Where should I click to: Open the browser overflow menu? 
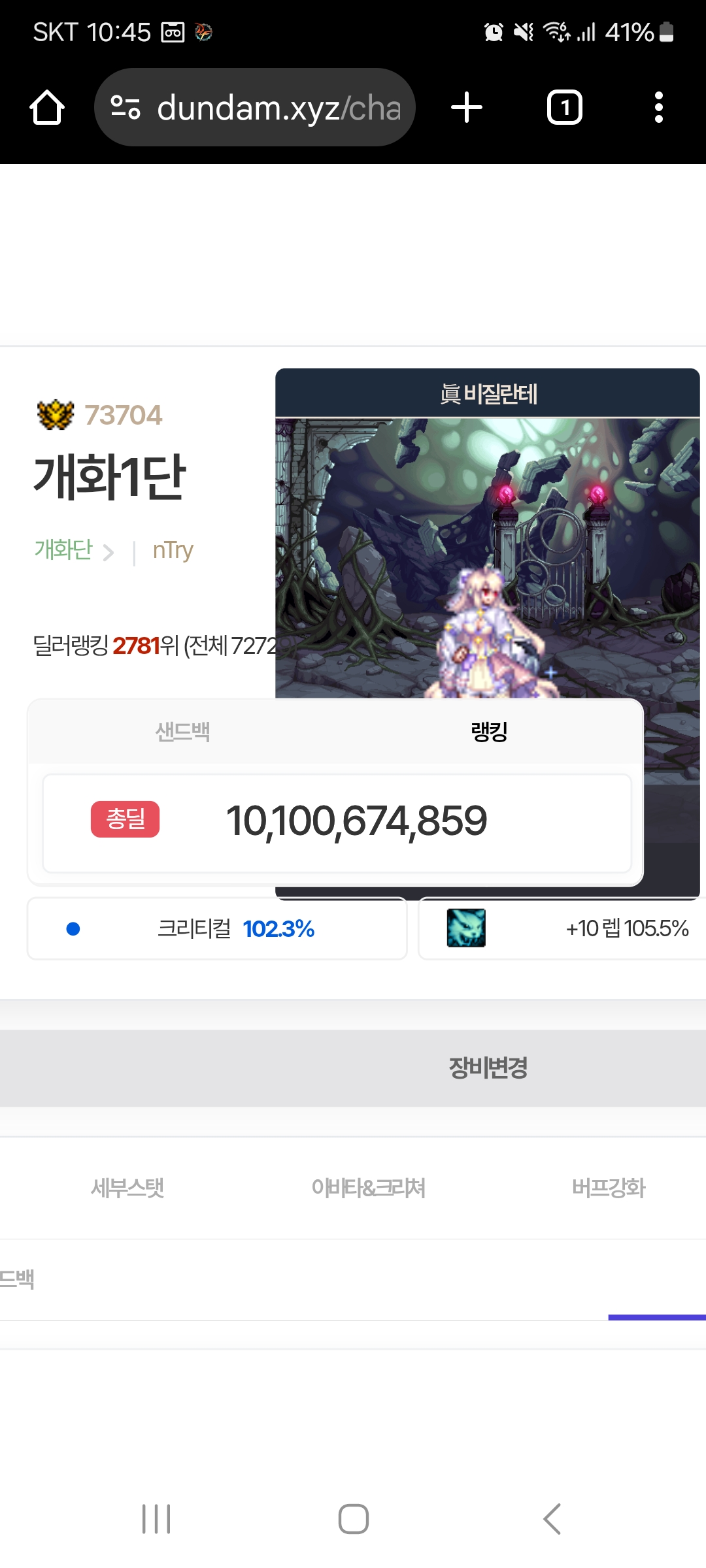(x=658, y=108)
